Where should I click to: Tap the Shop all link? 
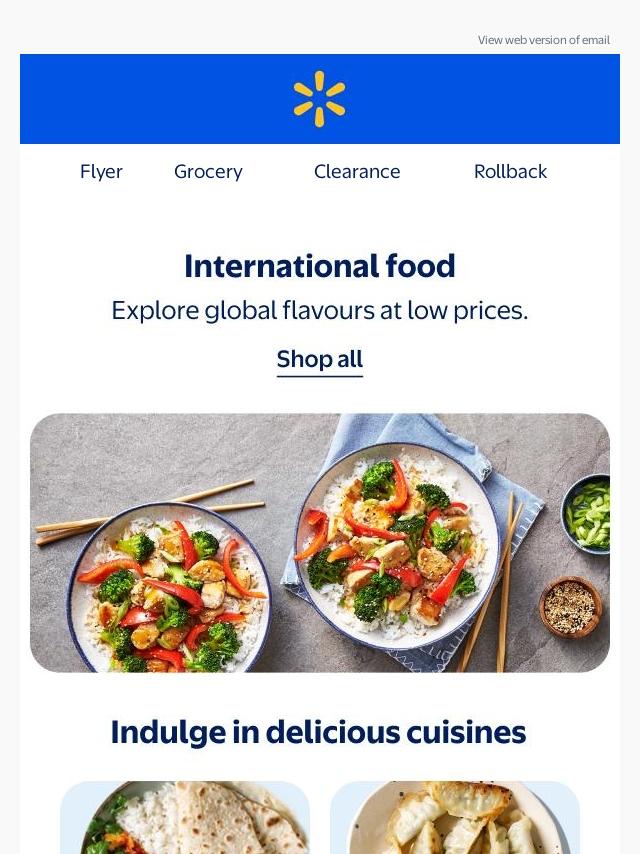point(319,359)
